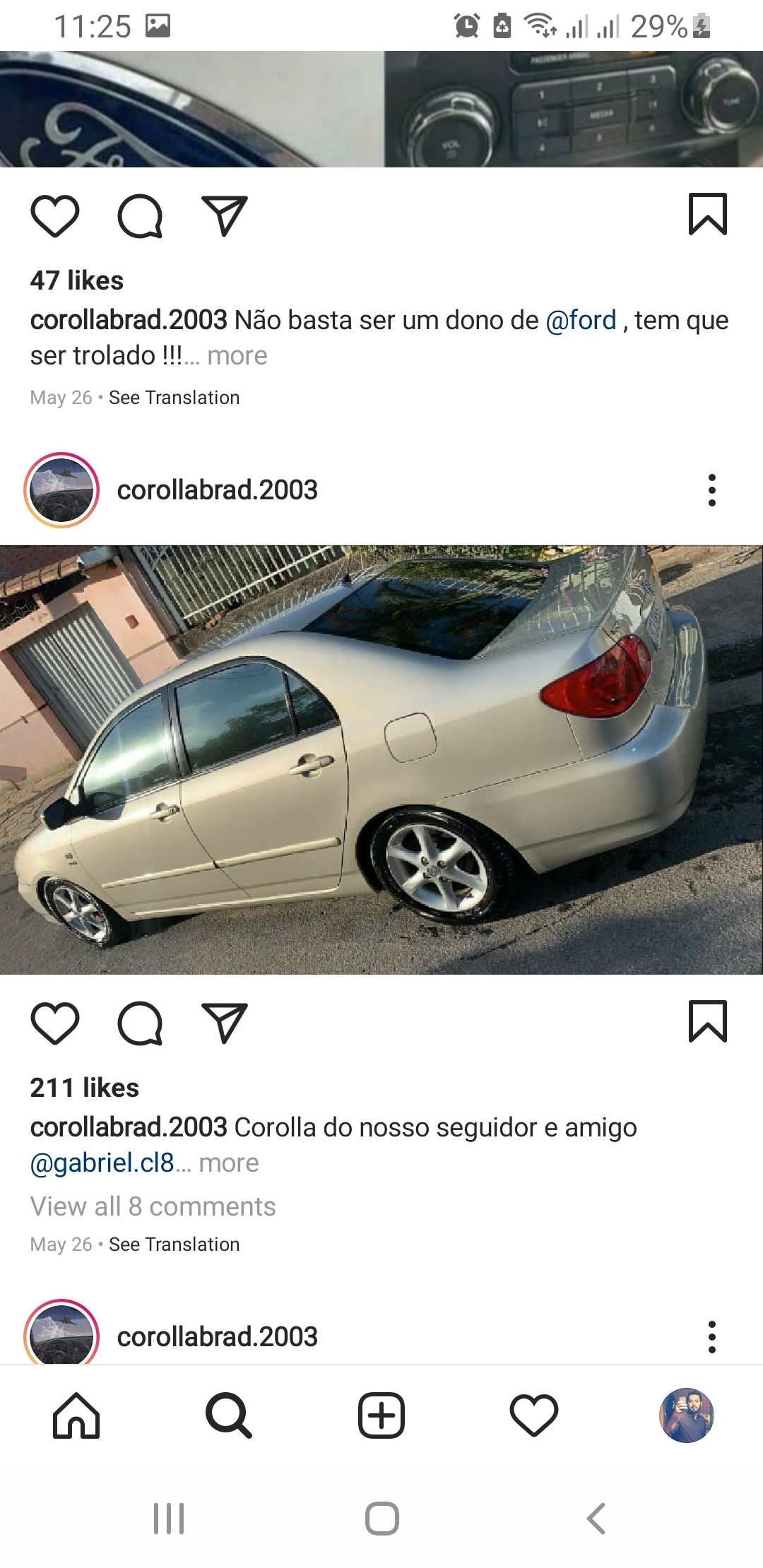Create a new post with plus button

381,1415
